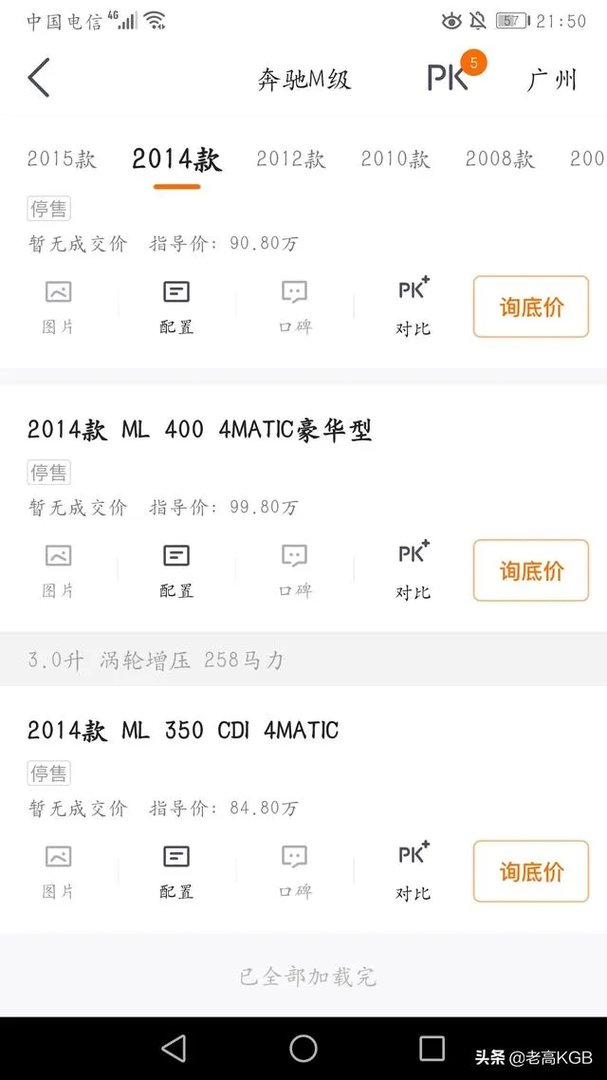Request 询底价 for ML 350 CDI 4MATIC

click(531, 872)
